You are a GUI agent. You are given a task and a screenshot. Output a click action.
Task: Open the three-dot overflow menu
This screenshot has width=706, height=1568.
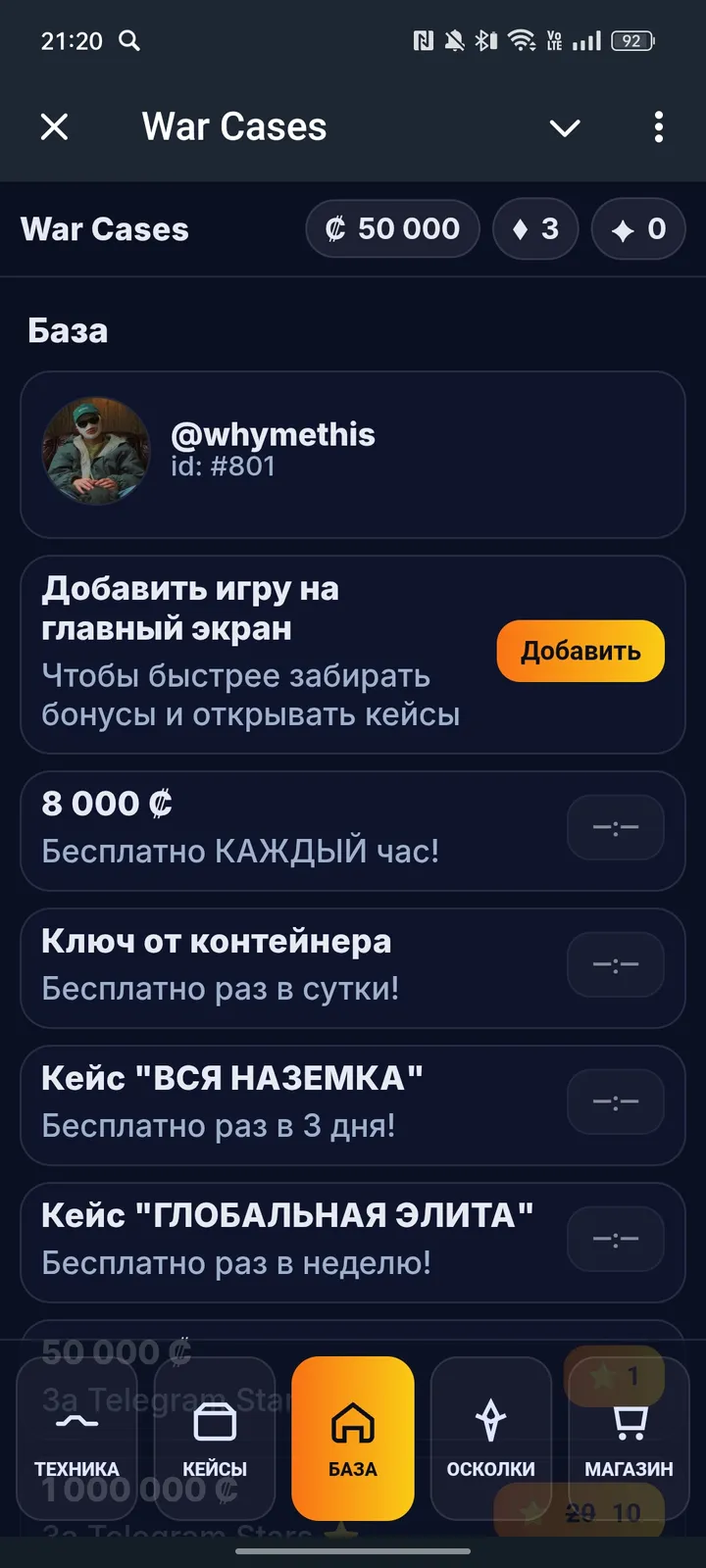pyautogui.click(x=658, y=127)
